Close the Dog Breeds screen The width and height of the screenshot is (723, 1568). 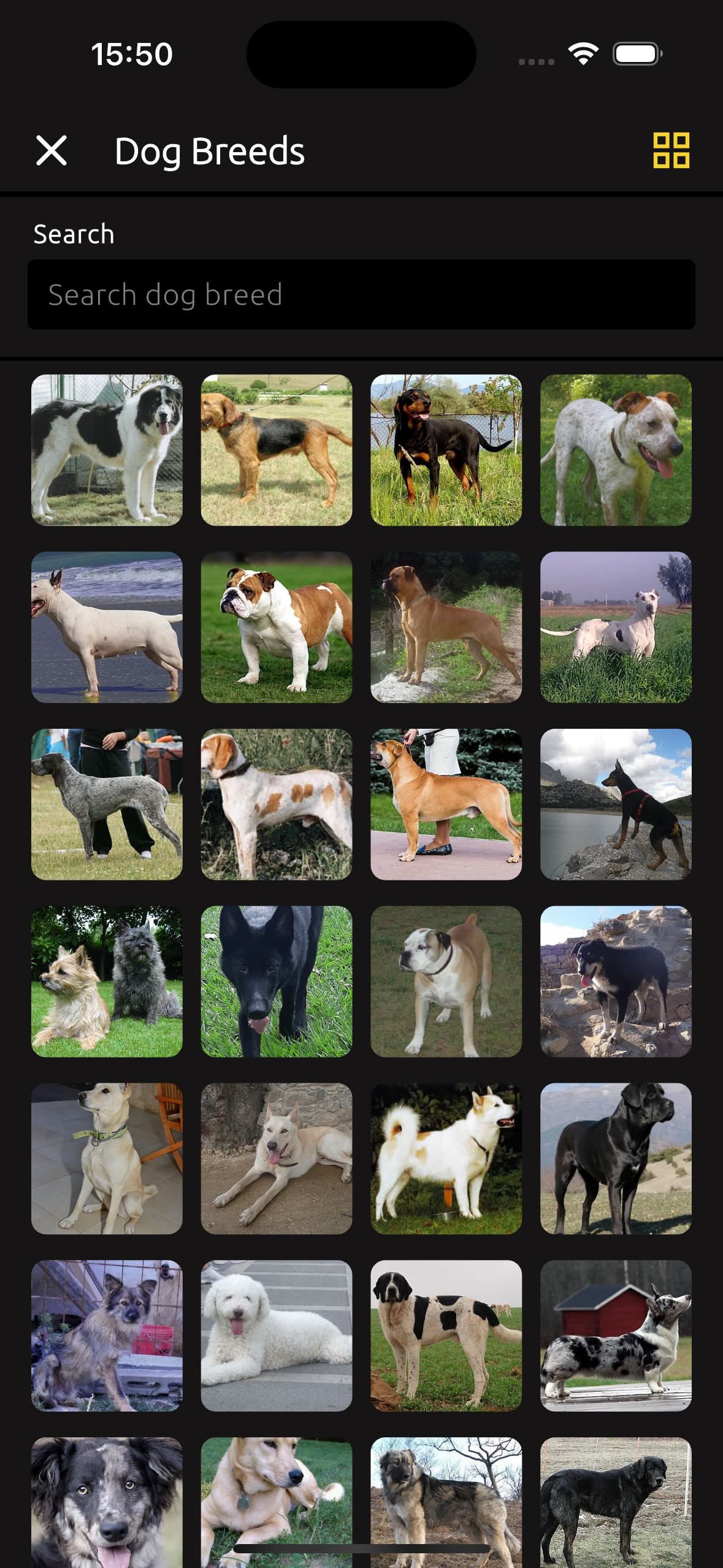click(x=52, y=151)
